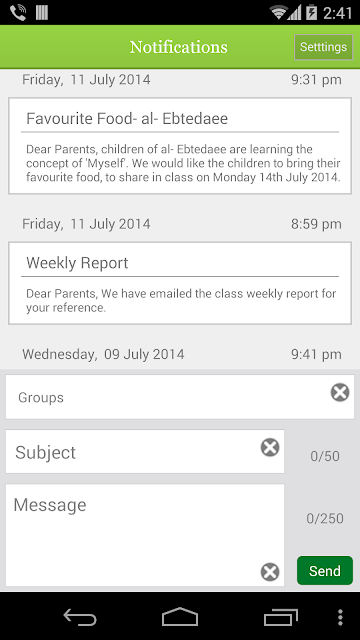This screenshot has width=360, height=640.
Task: Clear the Message text box
Action: click(270, 572)
